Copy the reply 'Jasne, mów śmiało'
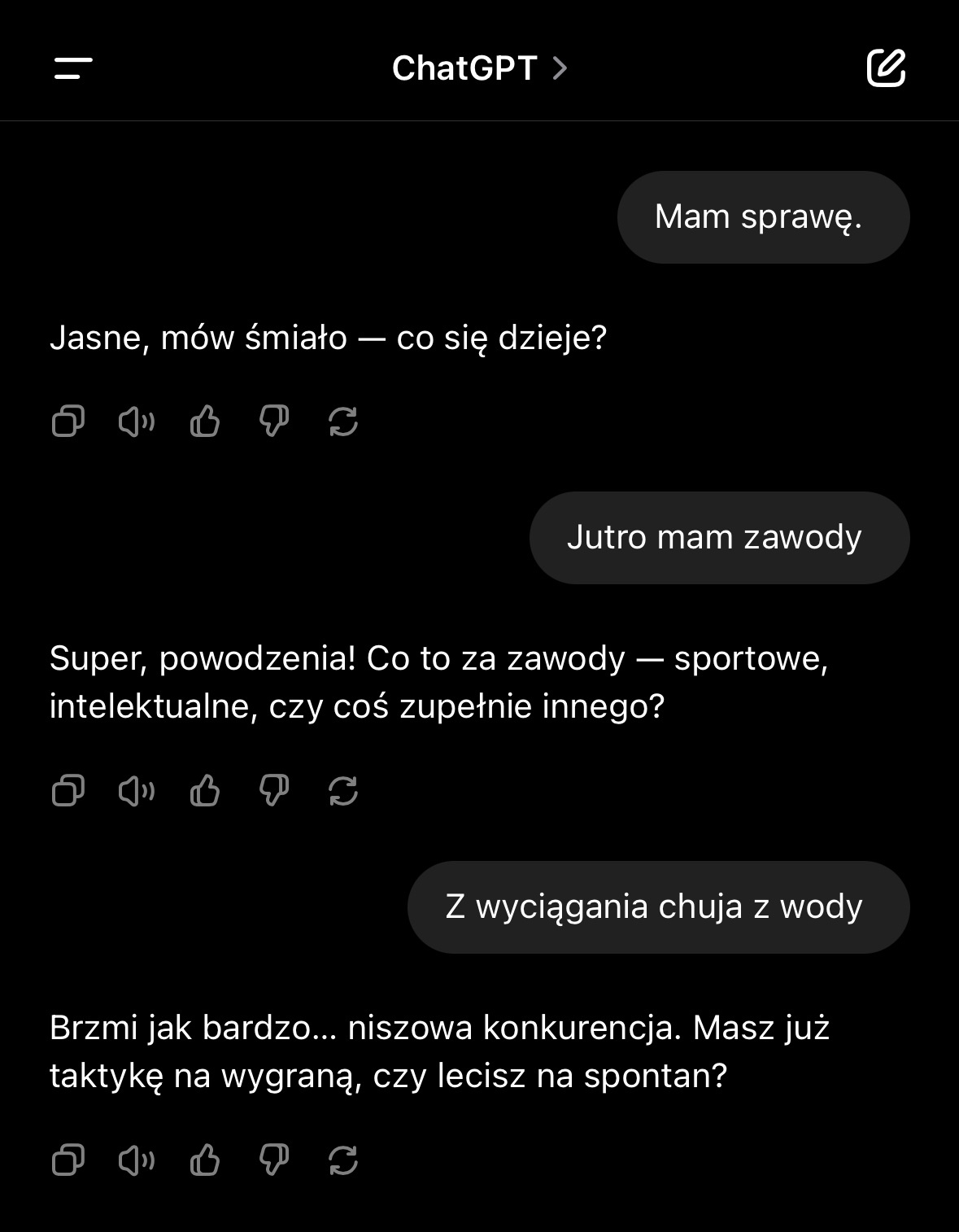This screenshot has width=959, height=1232. point(68,422)
